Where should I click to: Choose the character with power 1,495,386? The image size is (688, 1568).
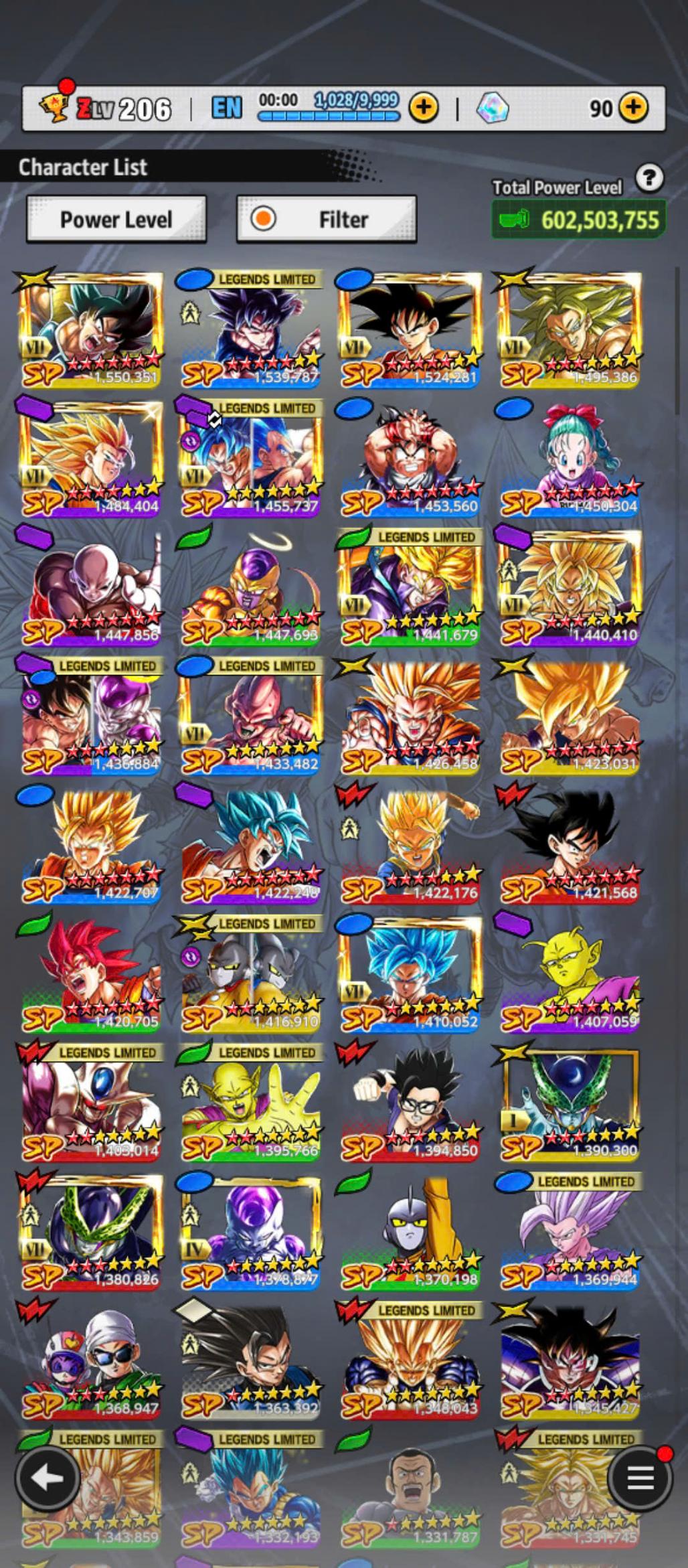click(570, 329)
